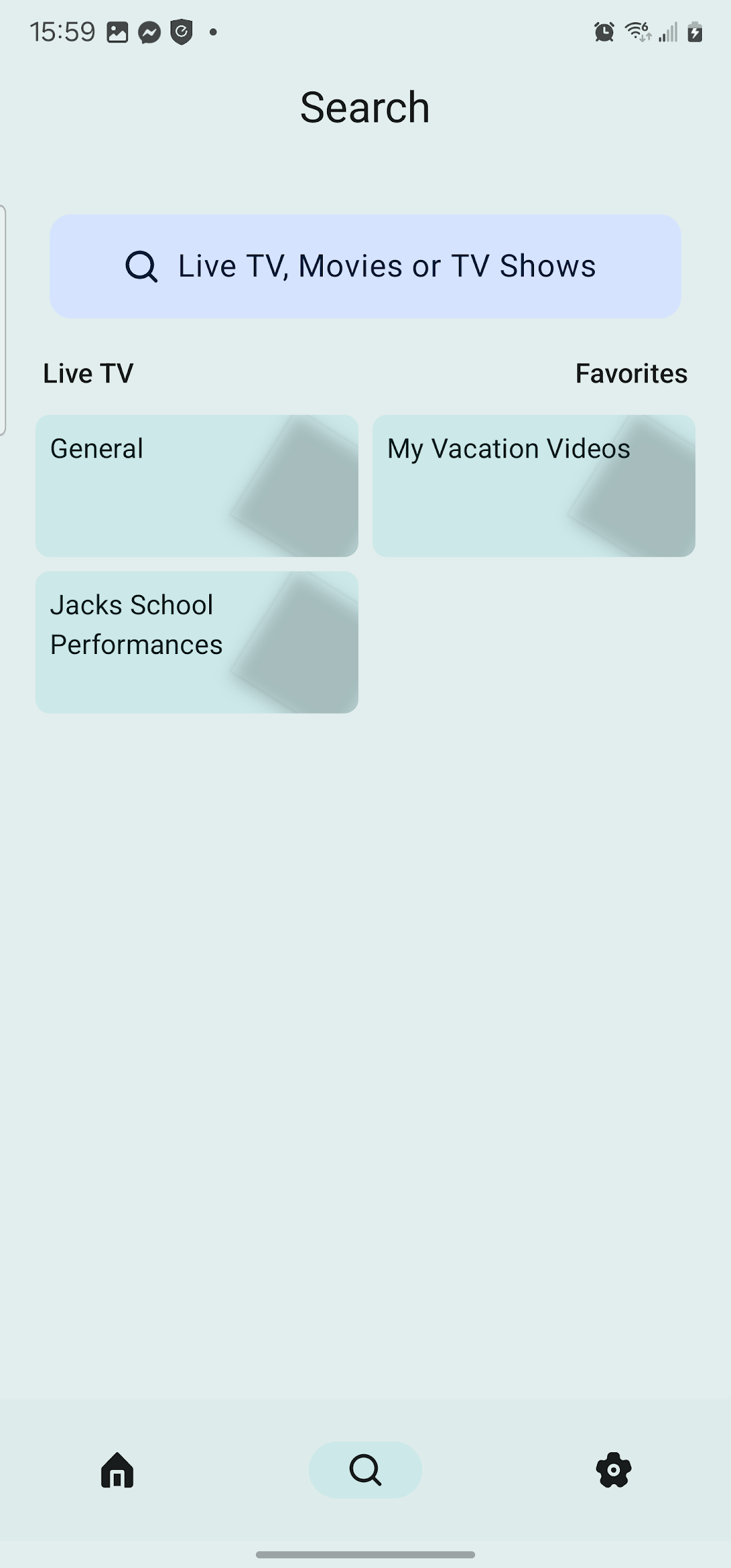731x1568 pixels.
Task: Tap the Live TV, Movies or TV Shows search box
Action: click(x=365, y=266)
